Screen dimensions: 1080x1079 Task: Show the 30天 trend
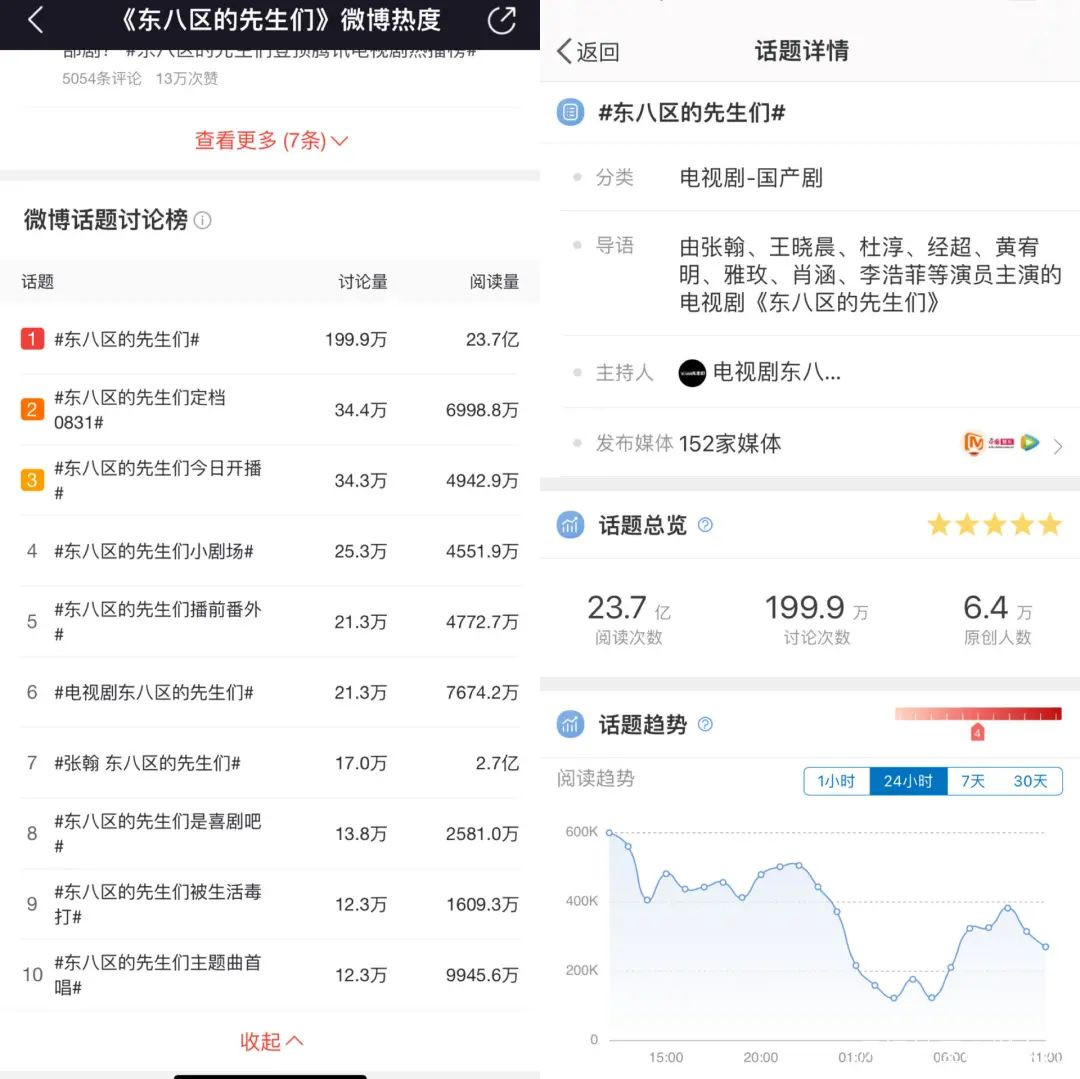pos(1030,781)
